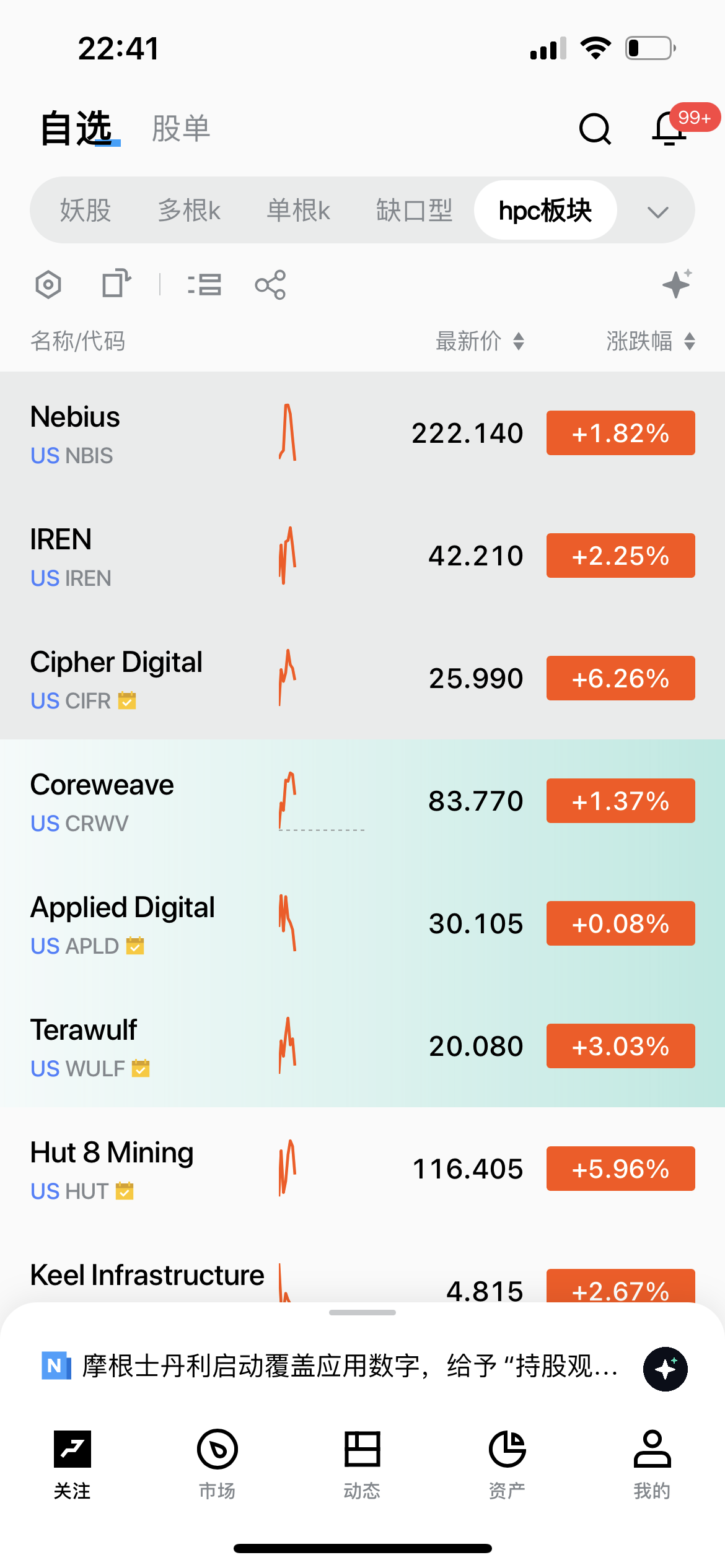Switch to the 股单 tab
This screenshot has width=725, height=1568.
pyautogui.click(x=181, y=129)
